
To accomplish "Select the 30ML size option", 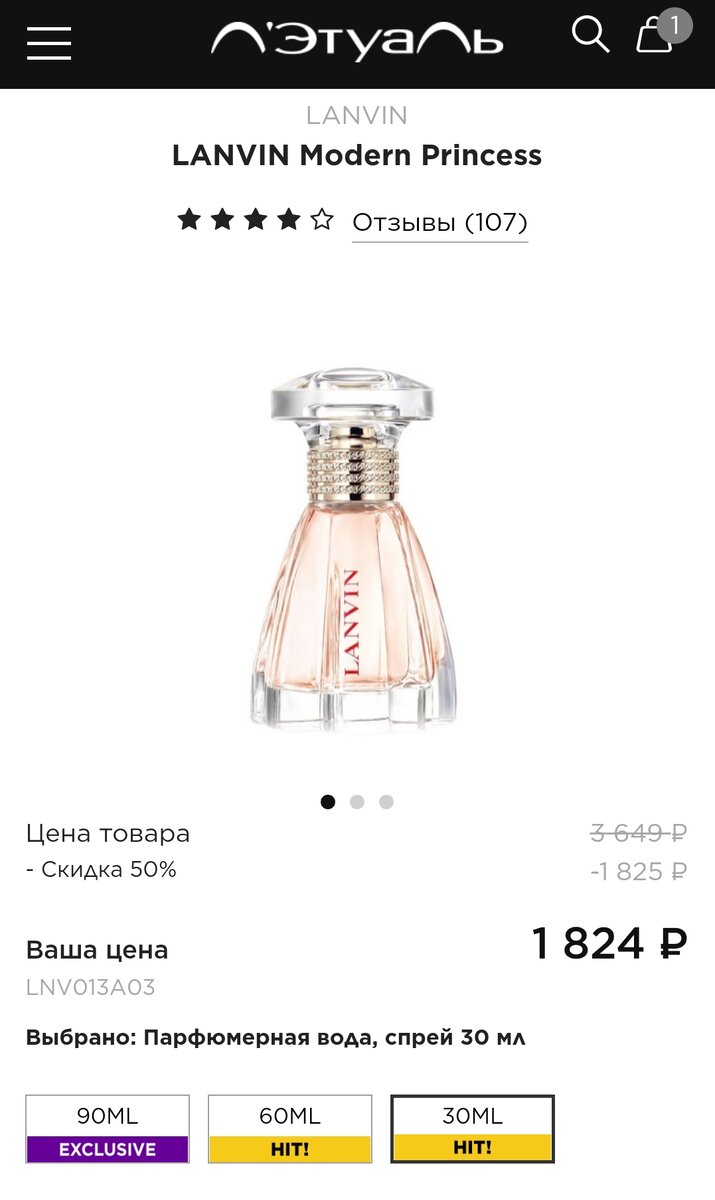I will pos(472,1129).
